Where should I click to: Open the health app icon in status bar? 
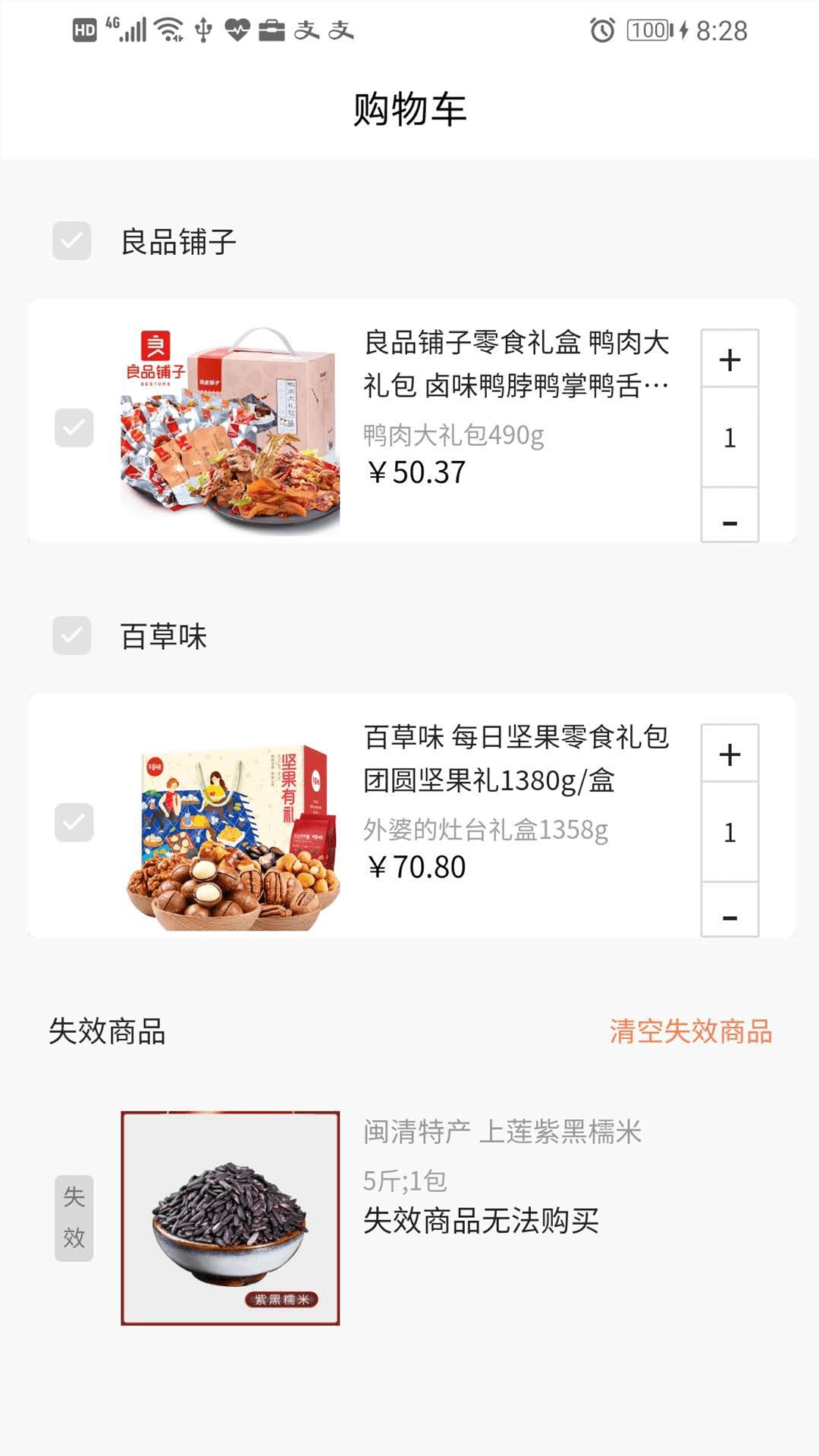click(x=237, y=29)
